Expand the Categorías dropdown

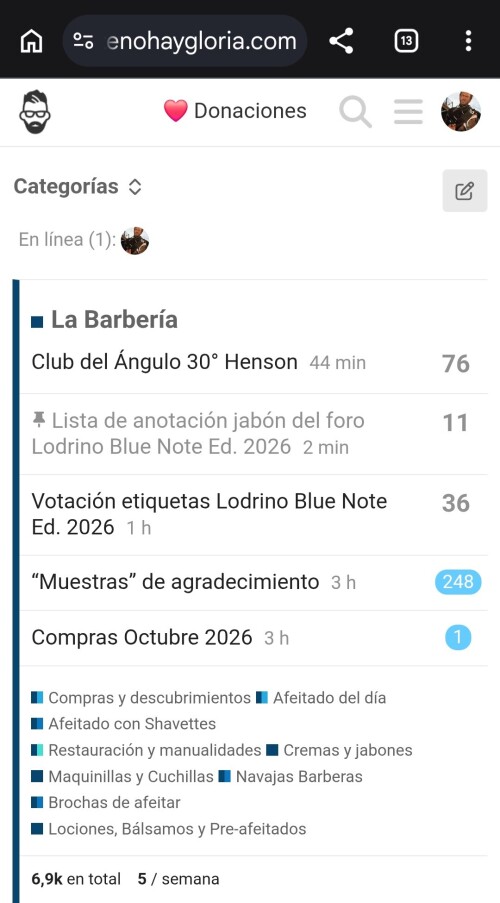[x=78, y=187]
